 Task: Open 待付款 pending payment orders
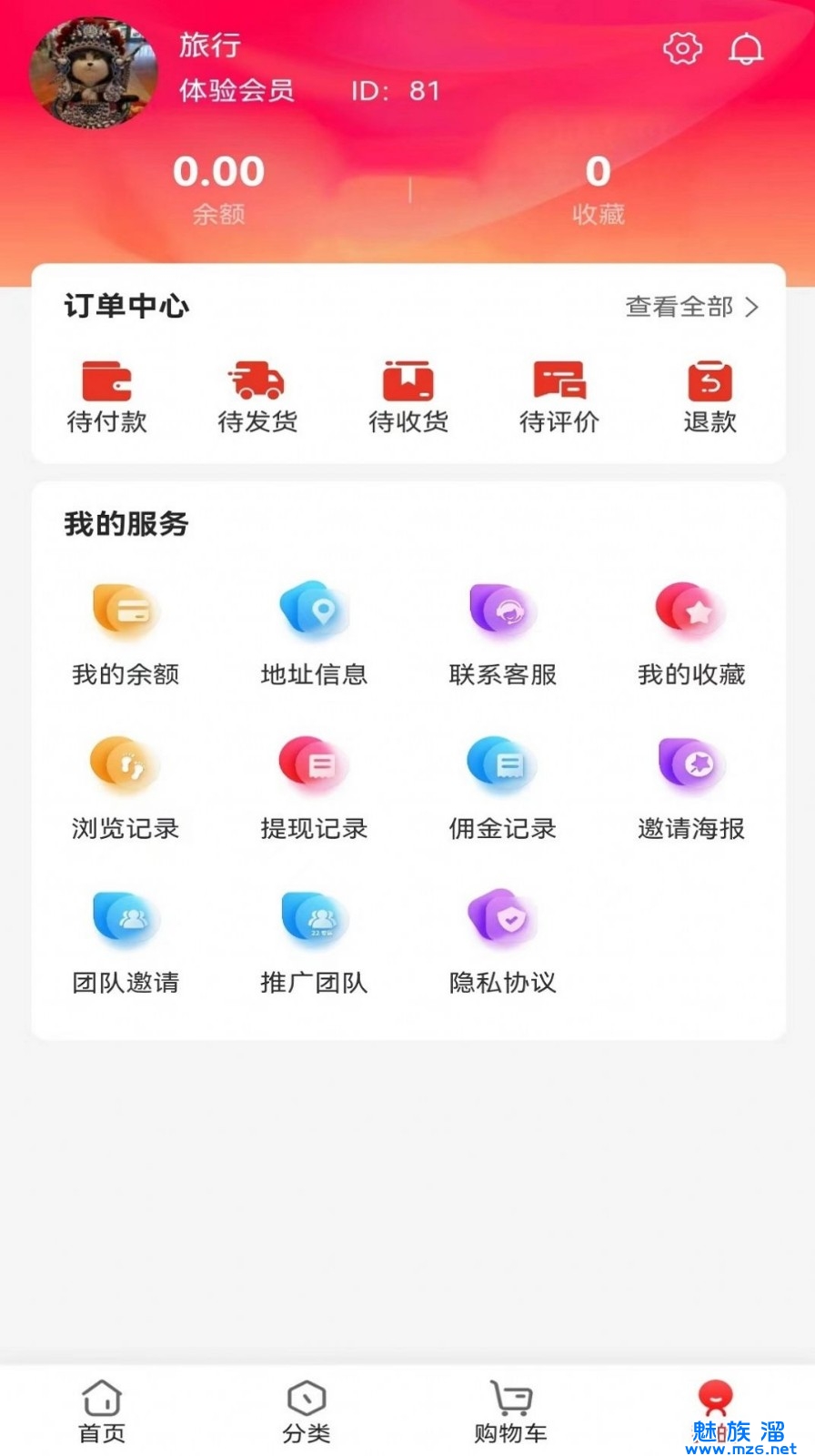pyautogui.click(x=107, y=397)
